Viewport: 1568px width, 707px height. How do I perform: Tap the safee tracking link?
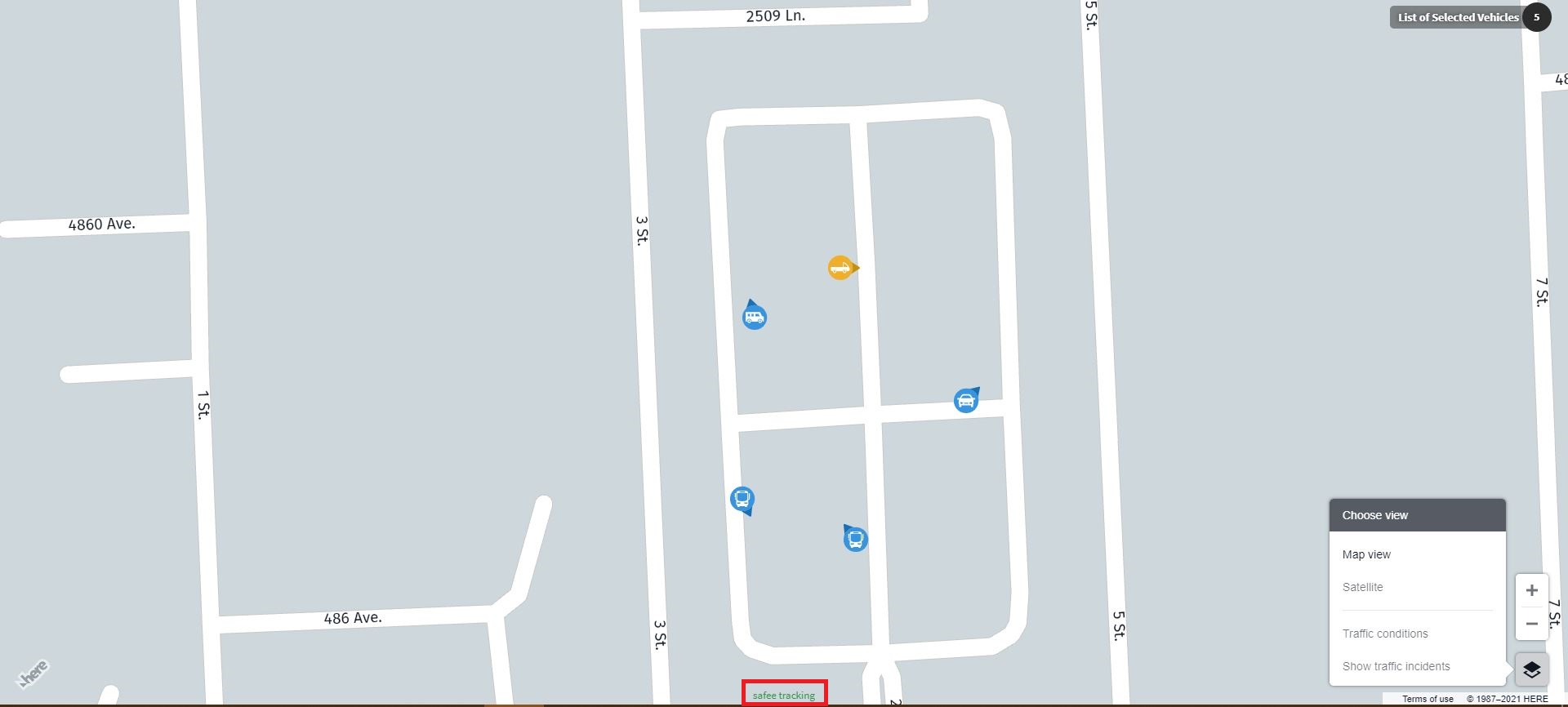(784, 696)
